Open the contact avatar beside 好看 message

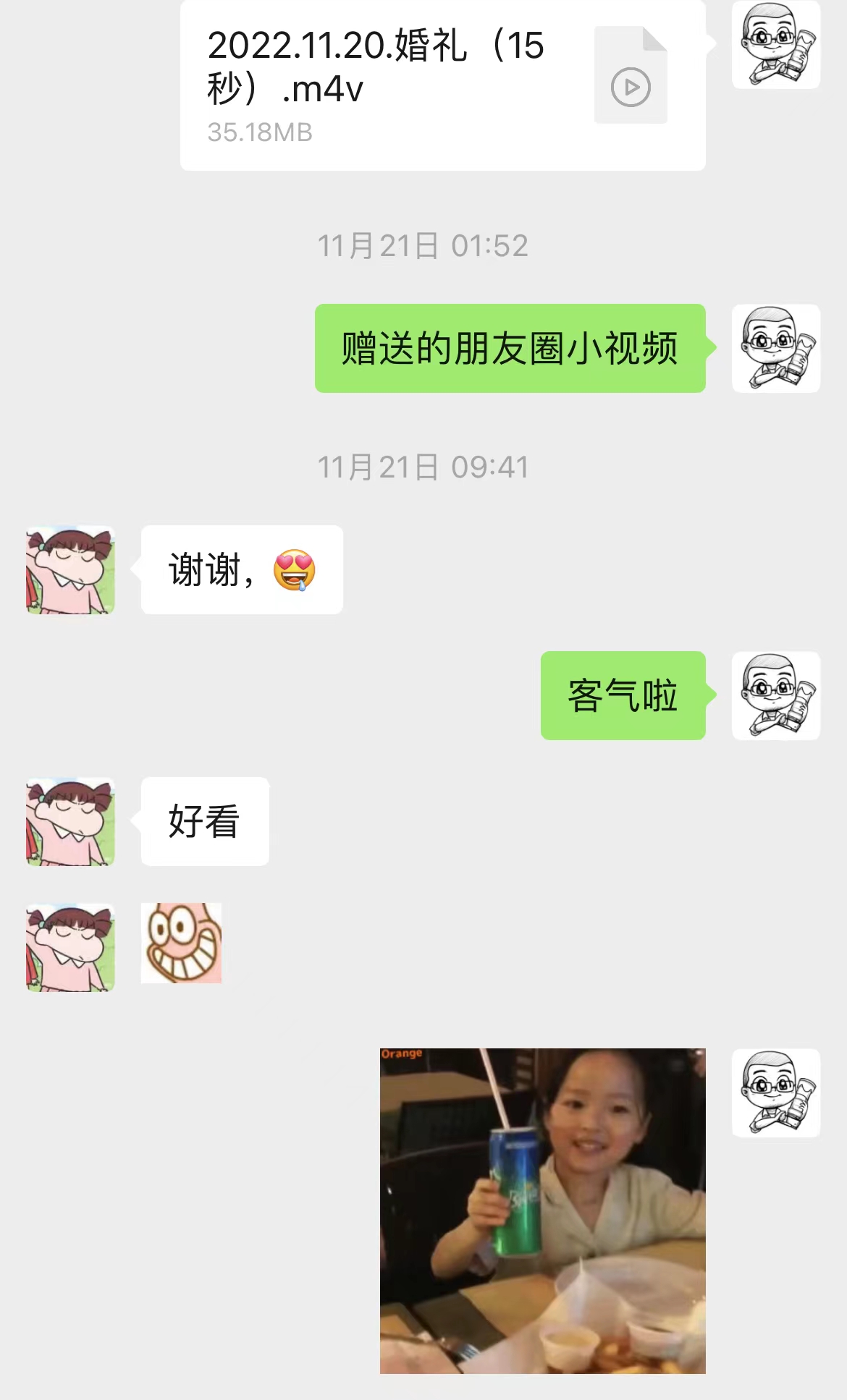pos(70,822)
